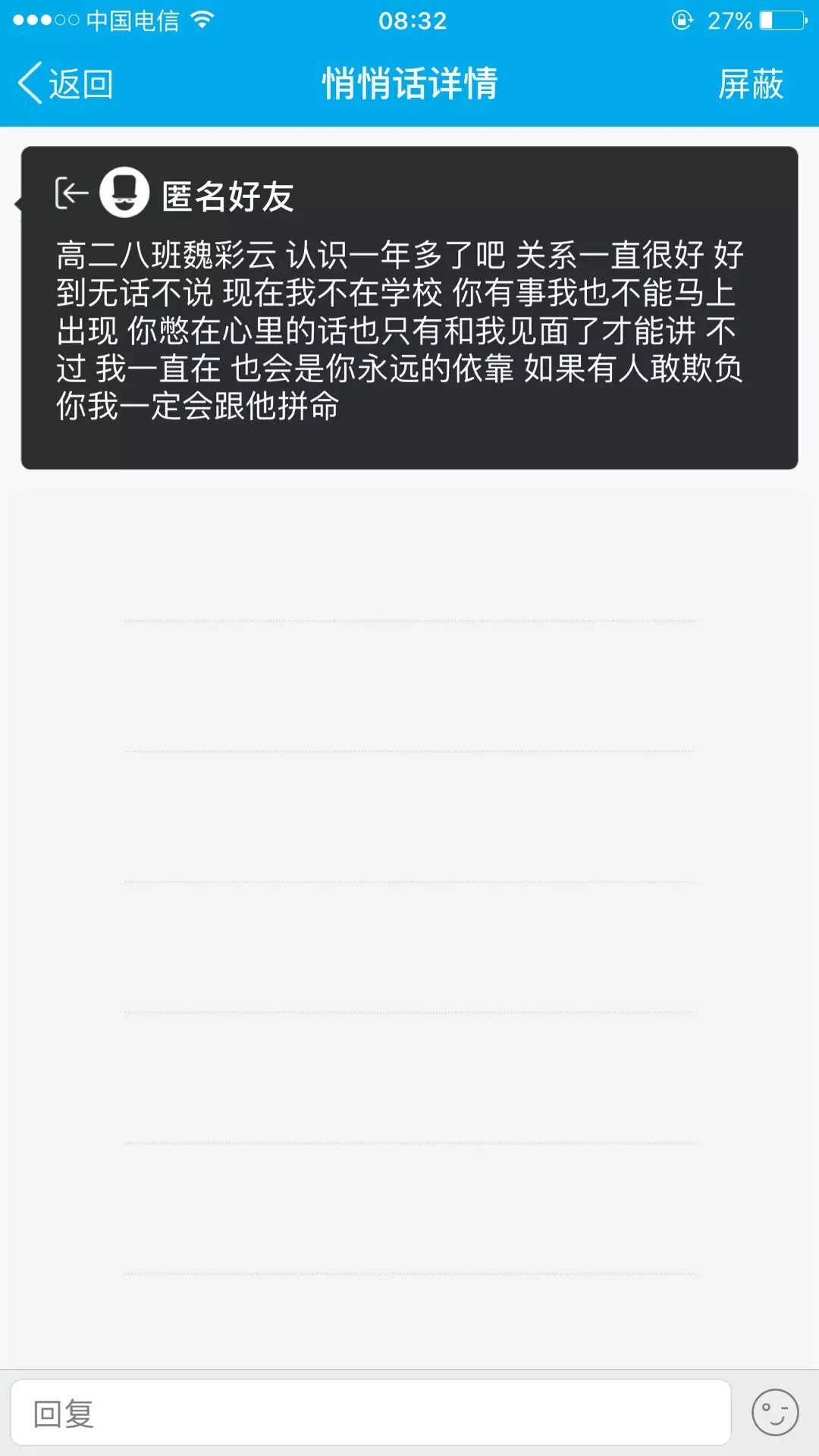Tap the 回复 reply input field

(x=370, y=1414)
